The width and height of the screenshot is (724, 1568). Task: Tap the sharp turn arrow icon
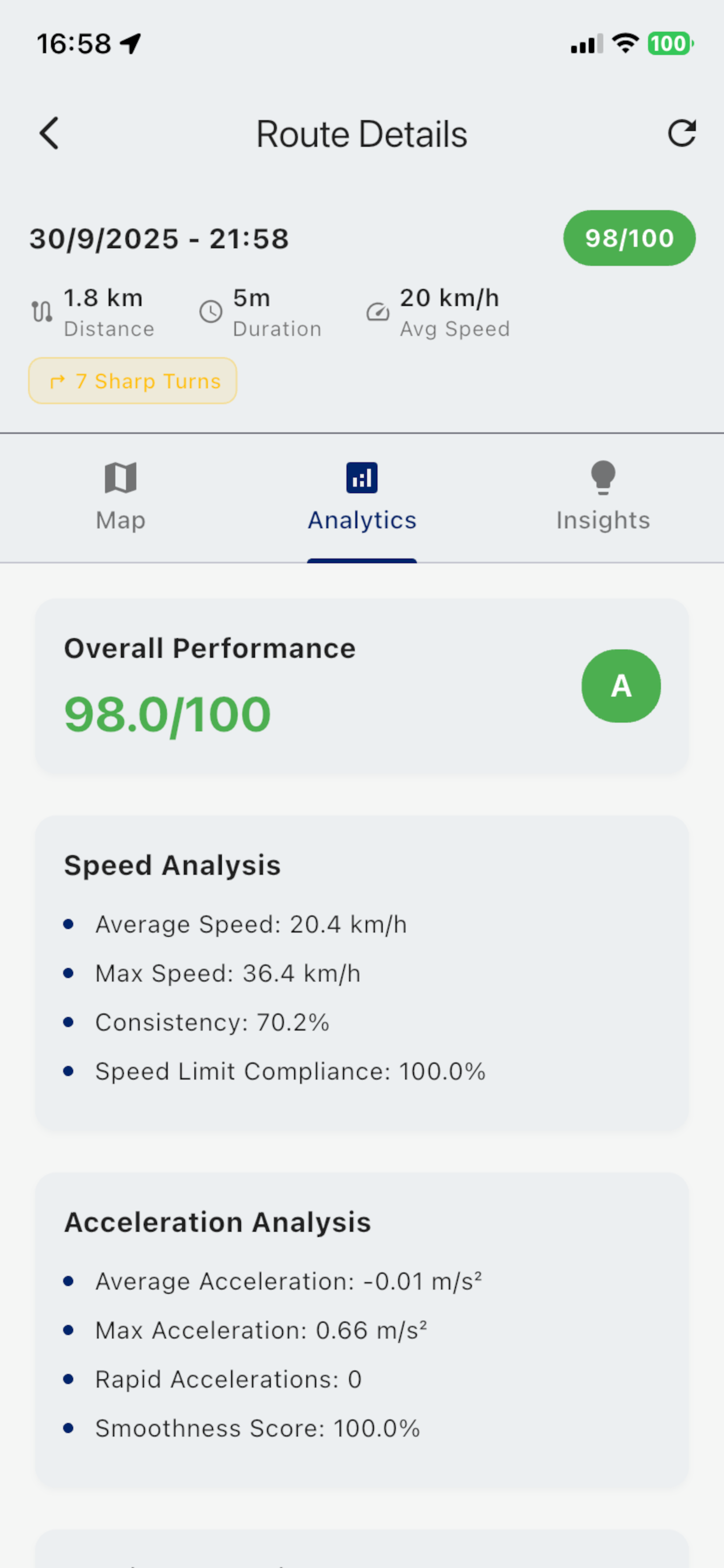[58, 380]
